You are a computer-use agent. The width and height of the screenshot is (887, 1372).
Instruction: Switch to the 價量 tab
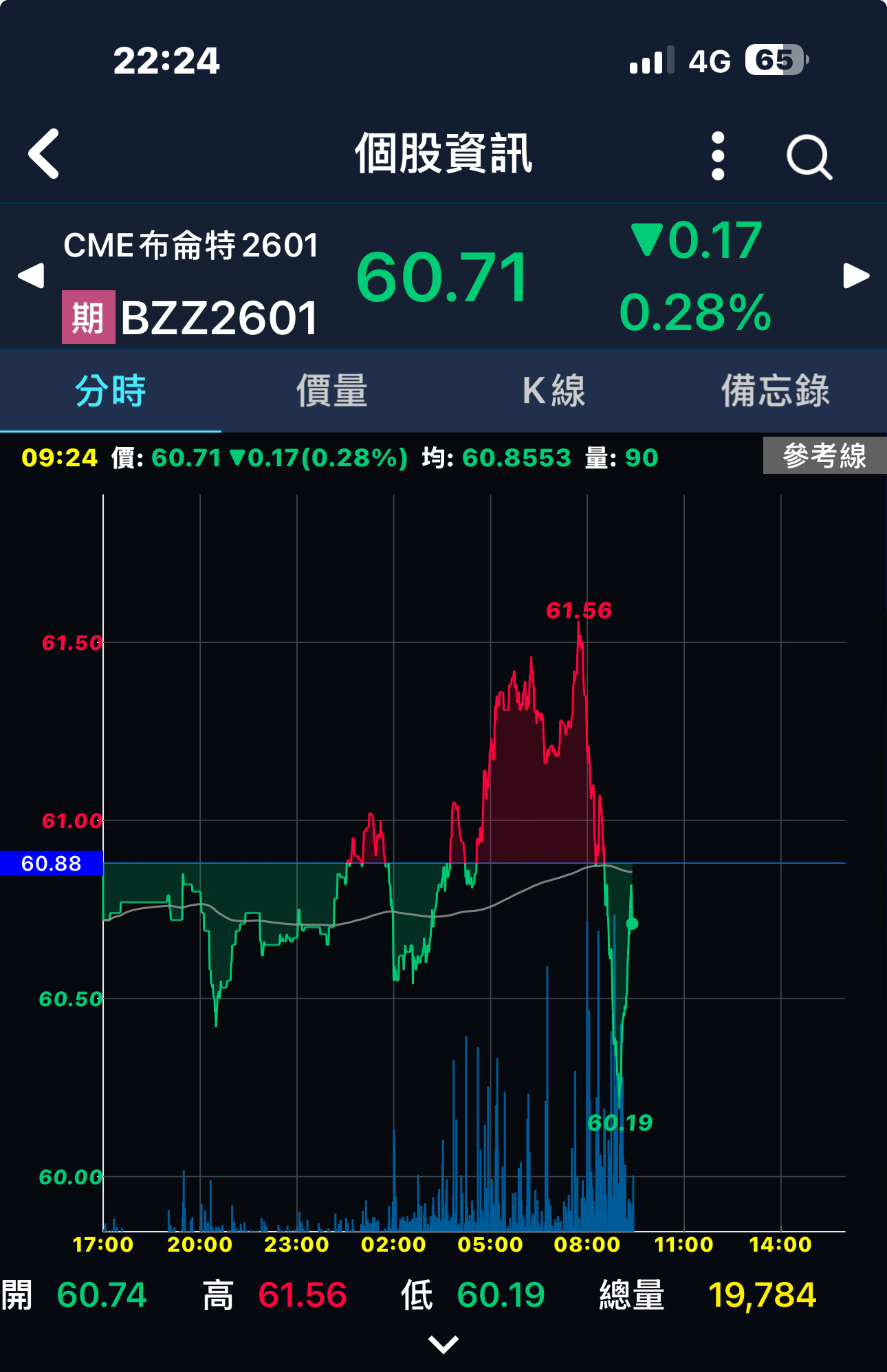(x=332, y=391)
